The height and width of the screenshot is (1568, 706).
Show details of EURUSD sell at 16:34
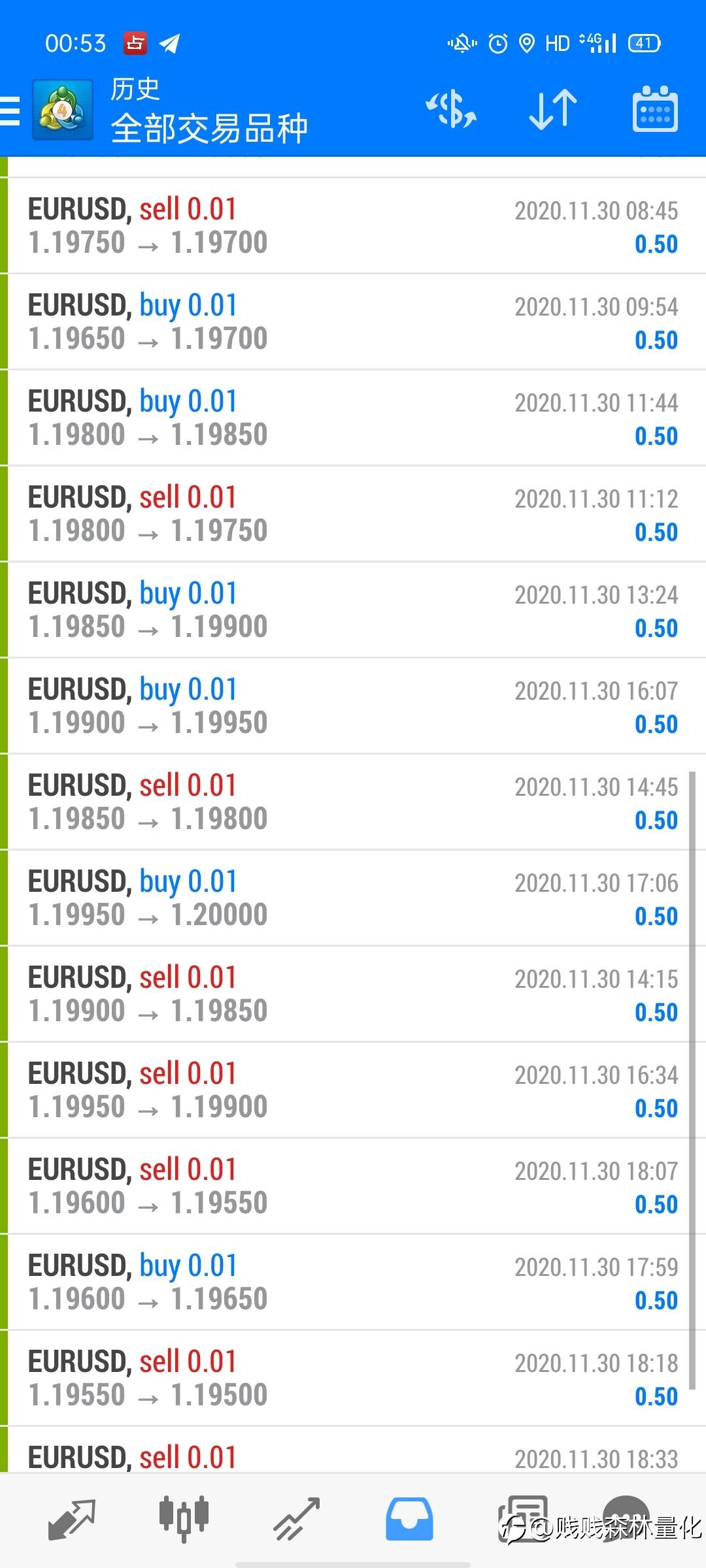coord(353,1090)
